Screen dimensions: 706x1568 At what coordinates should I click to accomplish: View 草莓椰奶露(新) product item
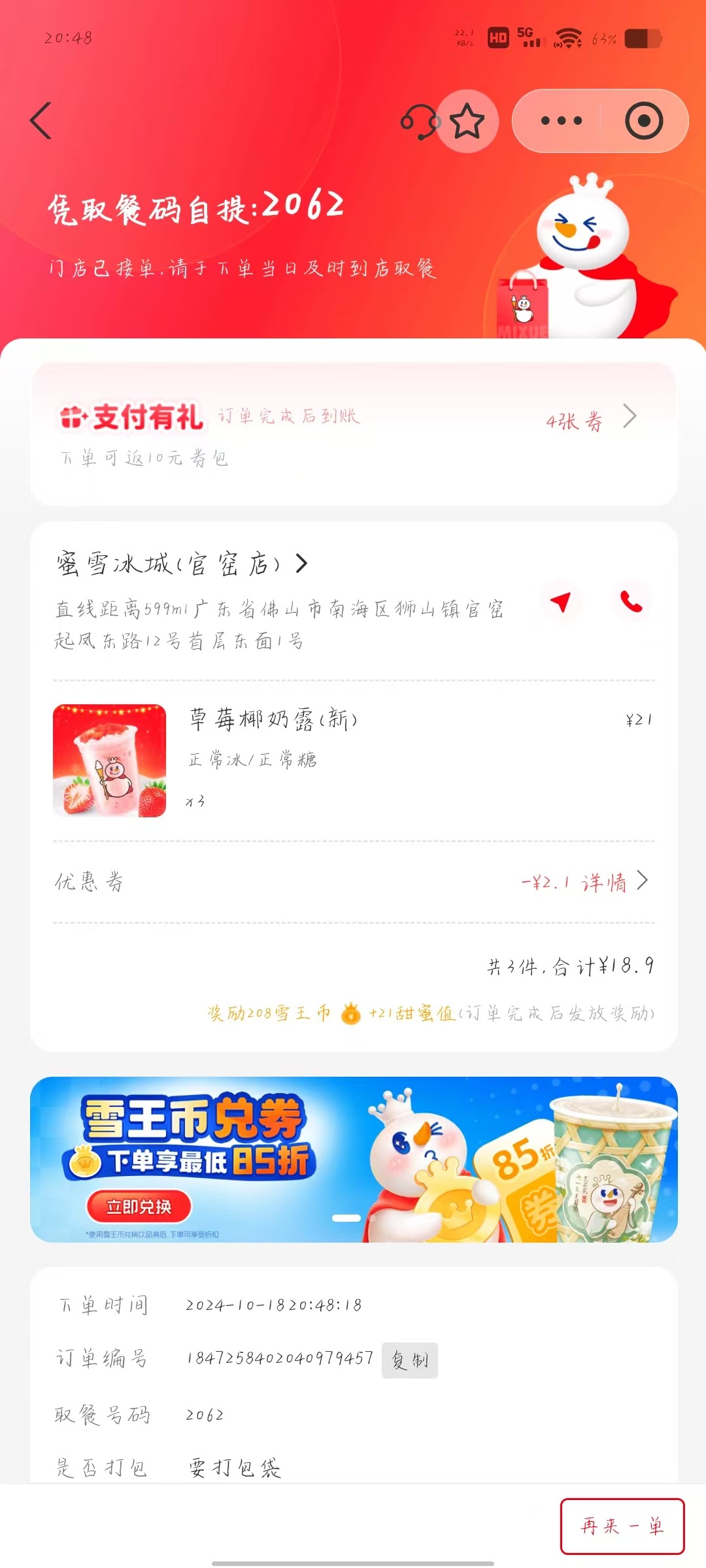coord(353,760)
